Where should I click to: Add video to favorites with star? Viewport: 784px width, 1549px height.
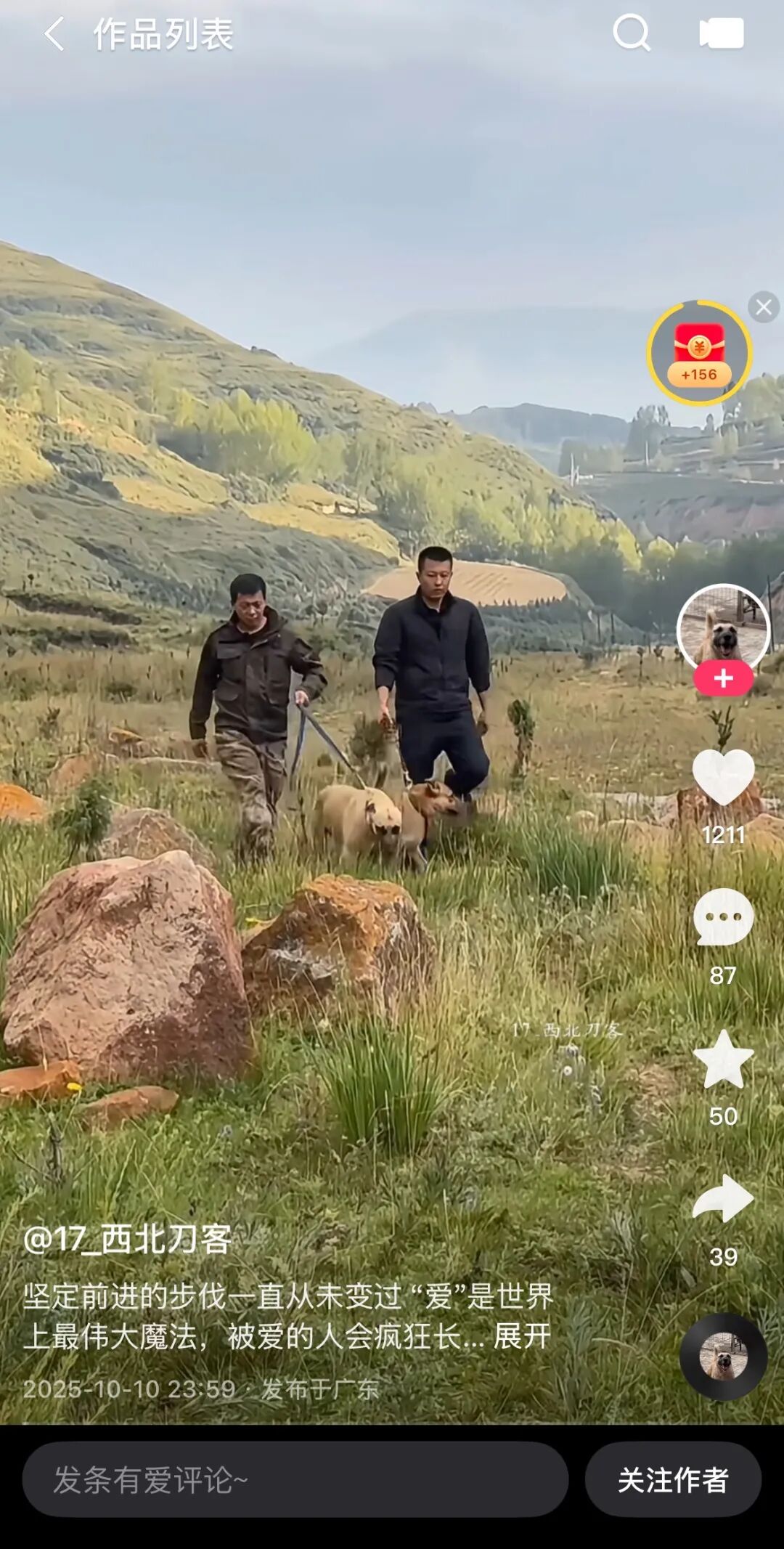point(723,1060)
